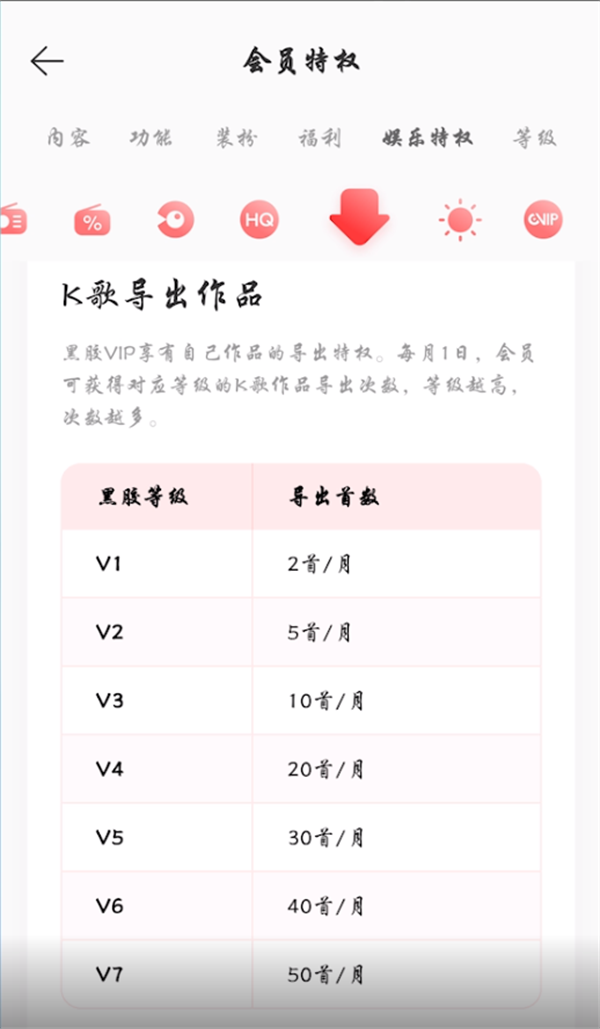This screenshot has width=600, height=1029.
Task: Select the 福利 tab
Action: (x=320, y=138)
